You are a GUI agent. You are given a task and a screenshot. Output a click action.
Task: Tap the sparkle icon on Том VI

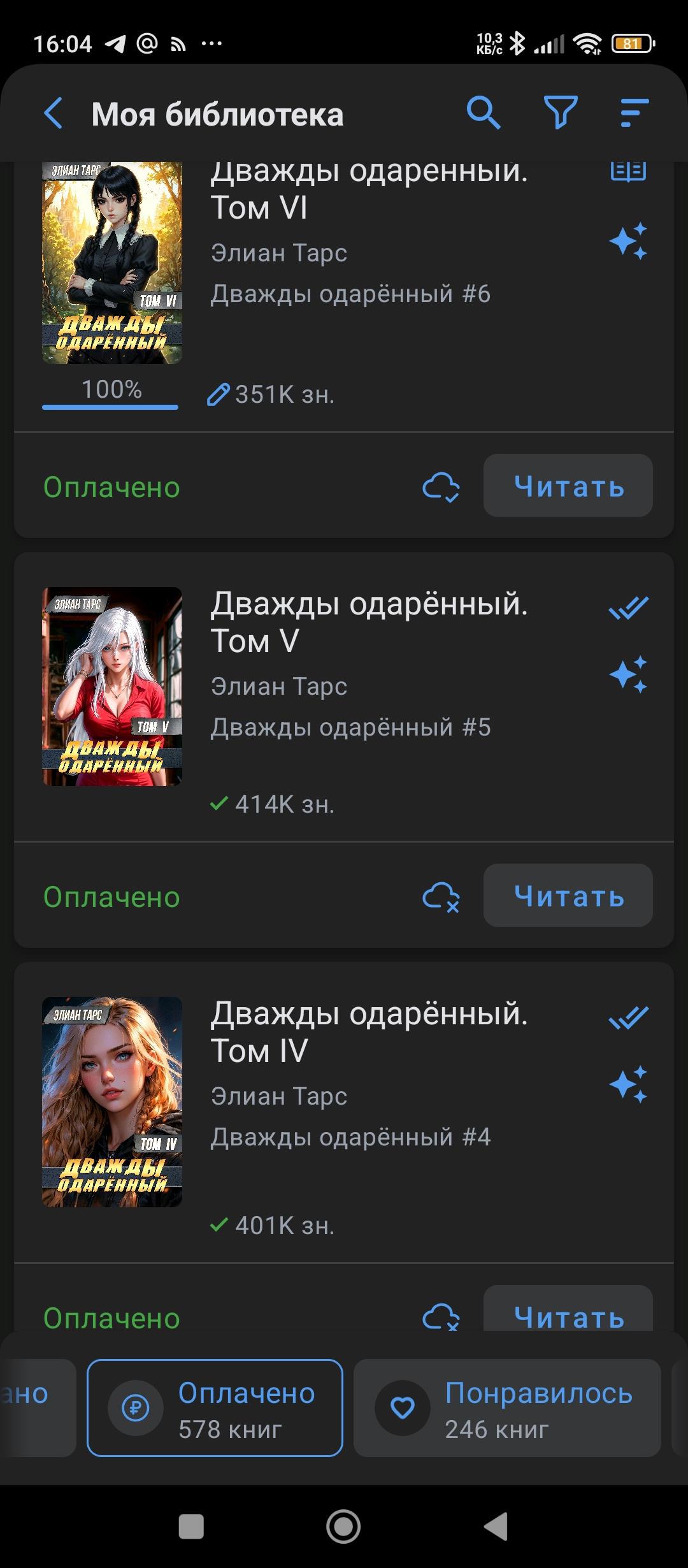coord(628,241)
